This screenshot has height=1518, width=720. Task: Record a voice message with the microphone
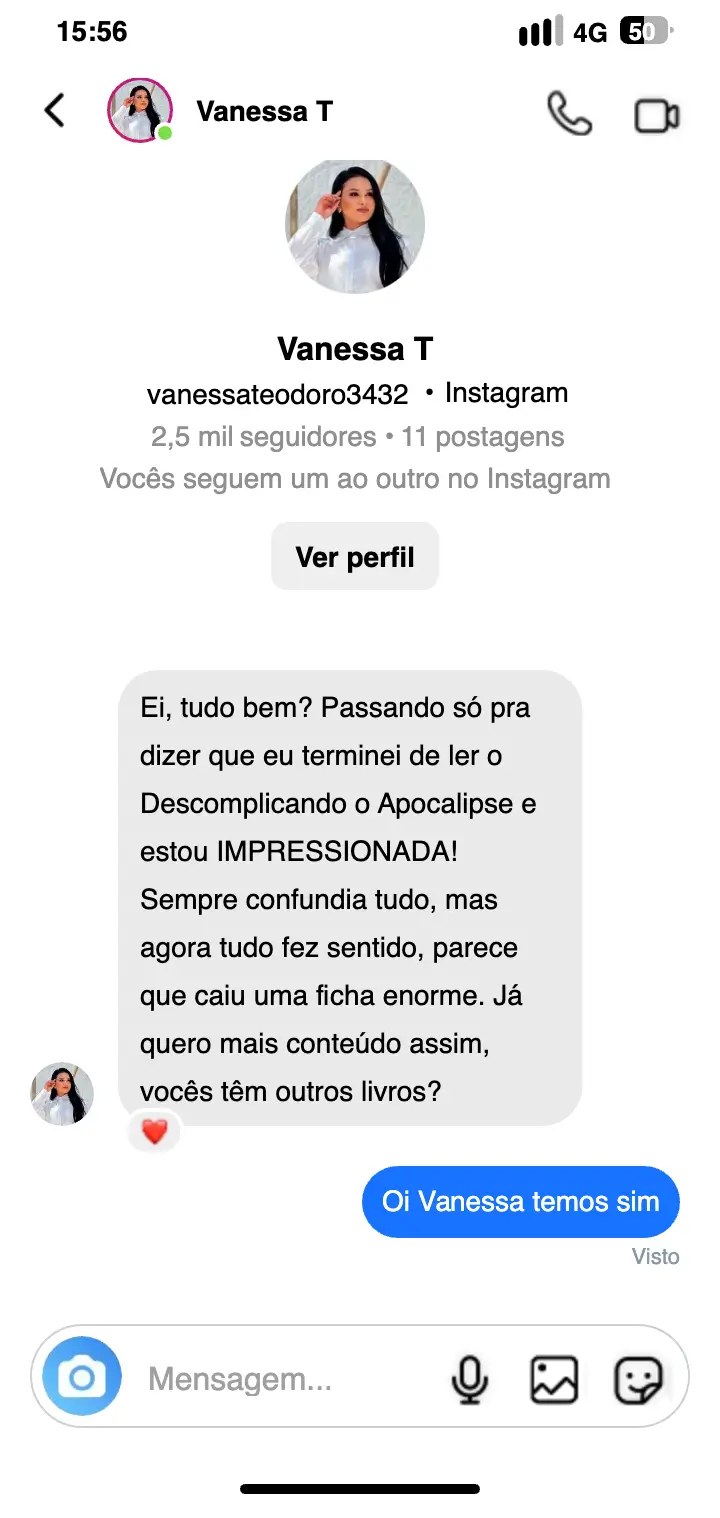(x=470, y=1377)
